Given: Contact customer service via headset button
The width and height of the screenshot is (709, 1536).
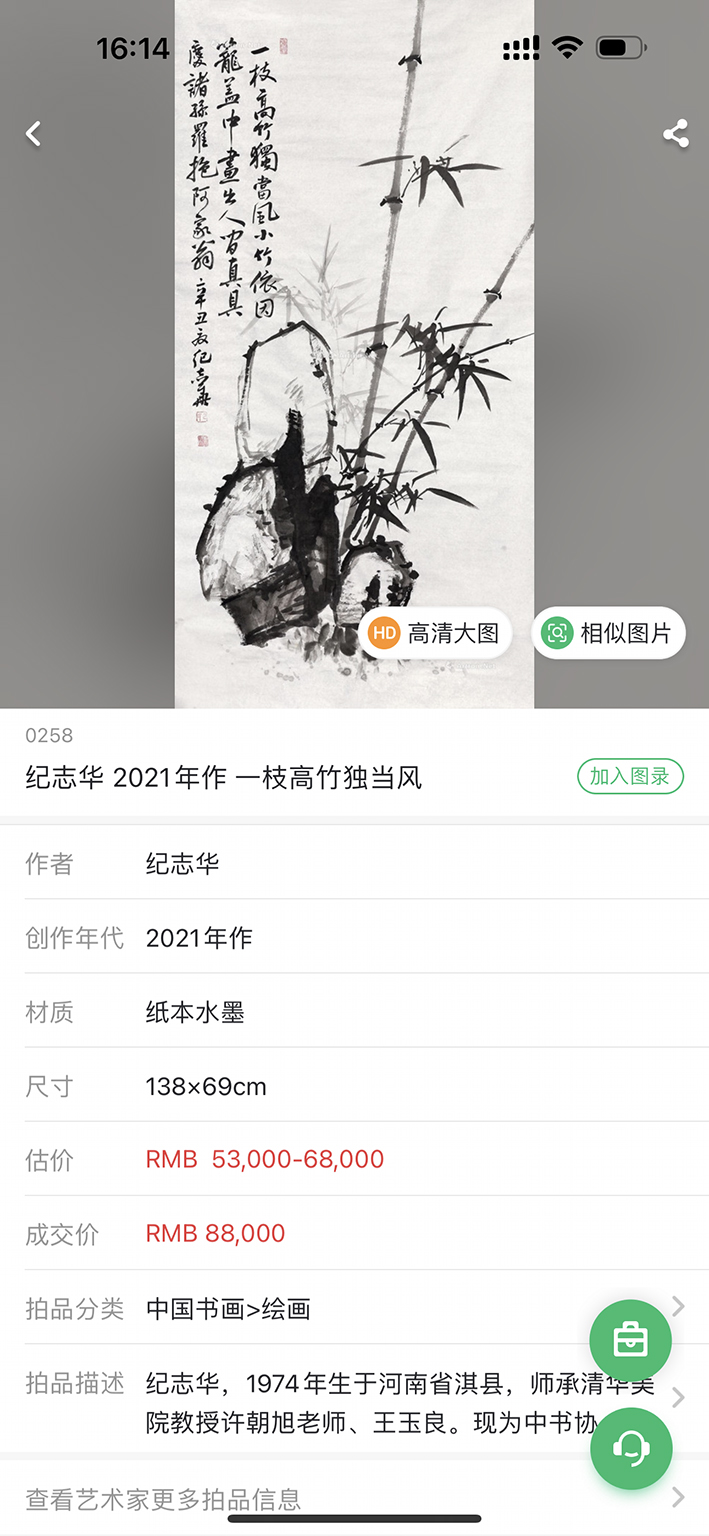Looking at the screenshot, I should click(x=630, y=1448).
